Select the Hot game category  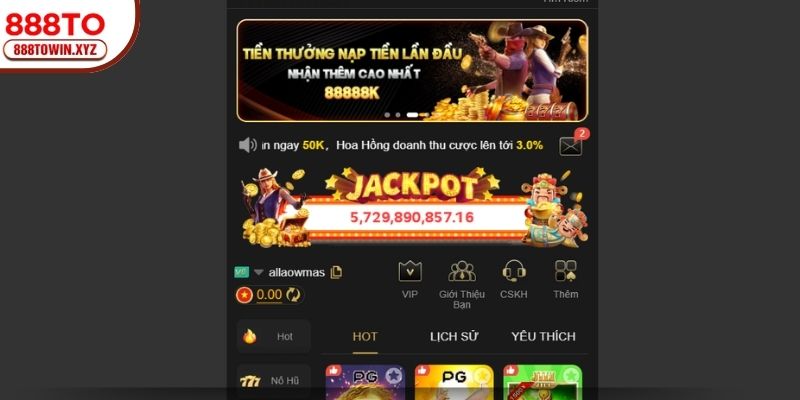coord(274,336)
